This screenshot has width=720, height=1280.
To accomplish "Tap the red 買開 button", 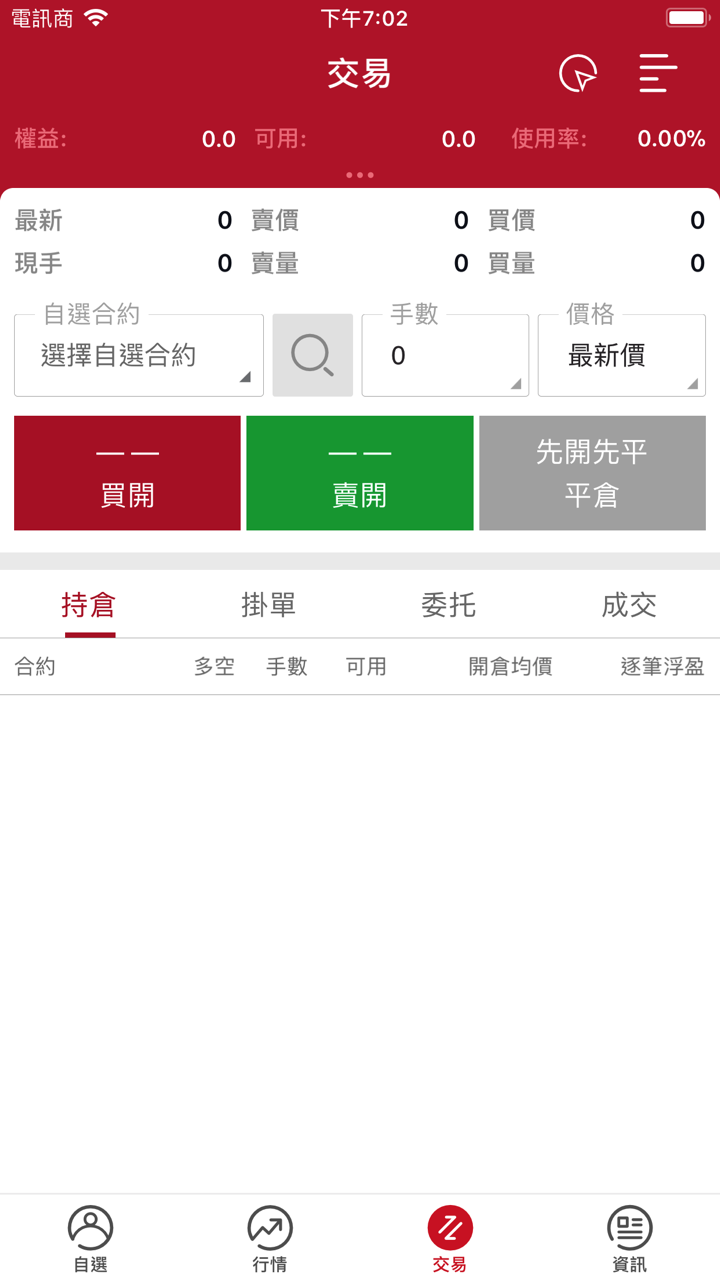I will pyautogui.click(x=127, y=473).
